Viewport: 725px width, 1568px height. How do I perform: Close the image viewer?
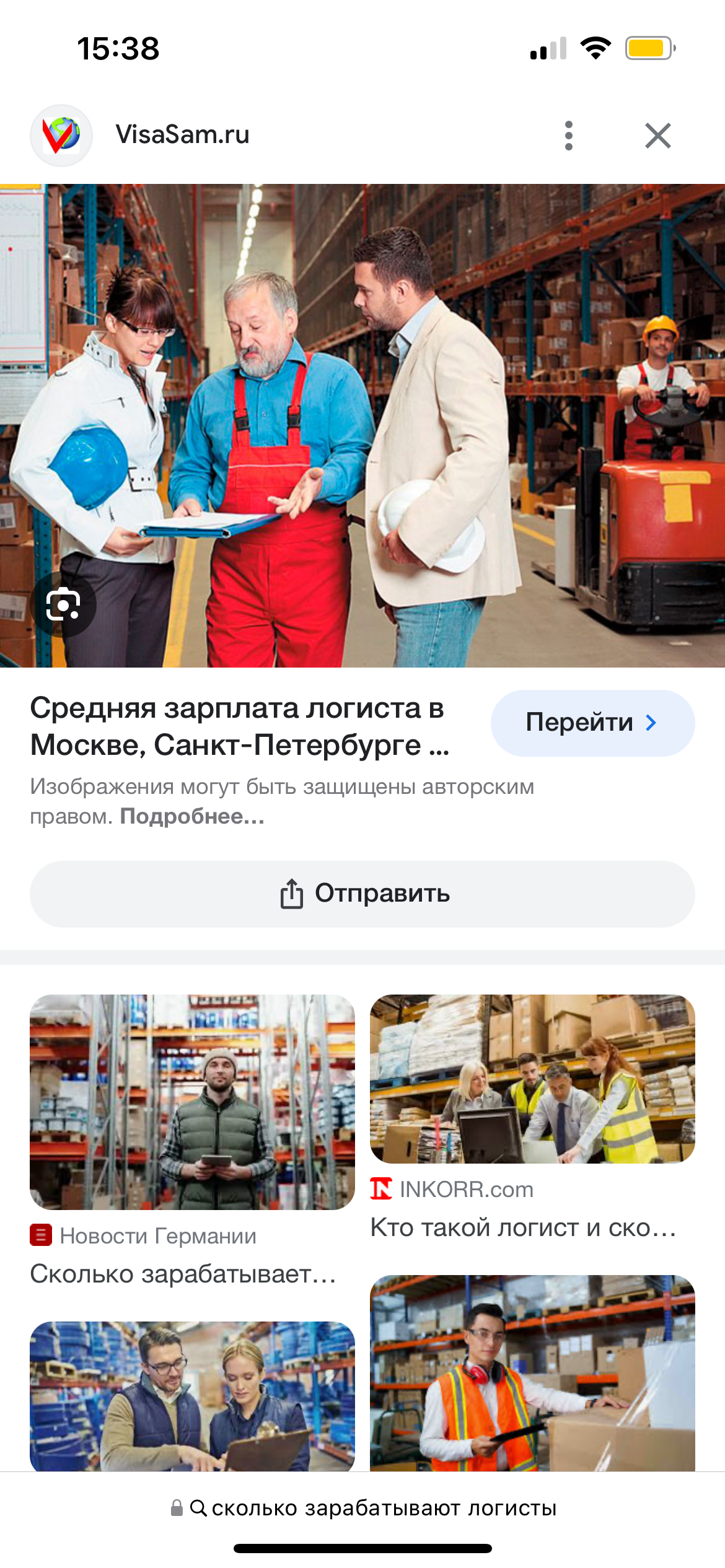click(657, 136)
